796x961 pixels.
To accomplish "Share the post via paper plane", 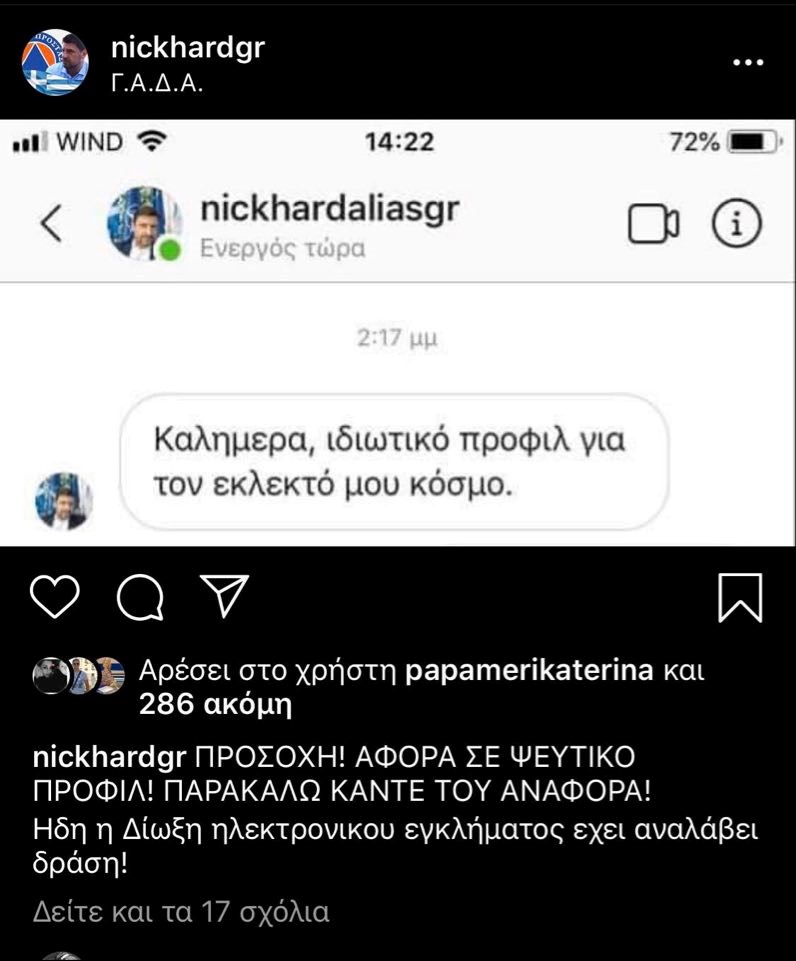I will coord(224,597).
